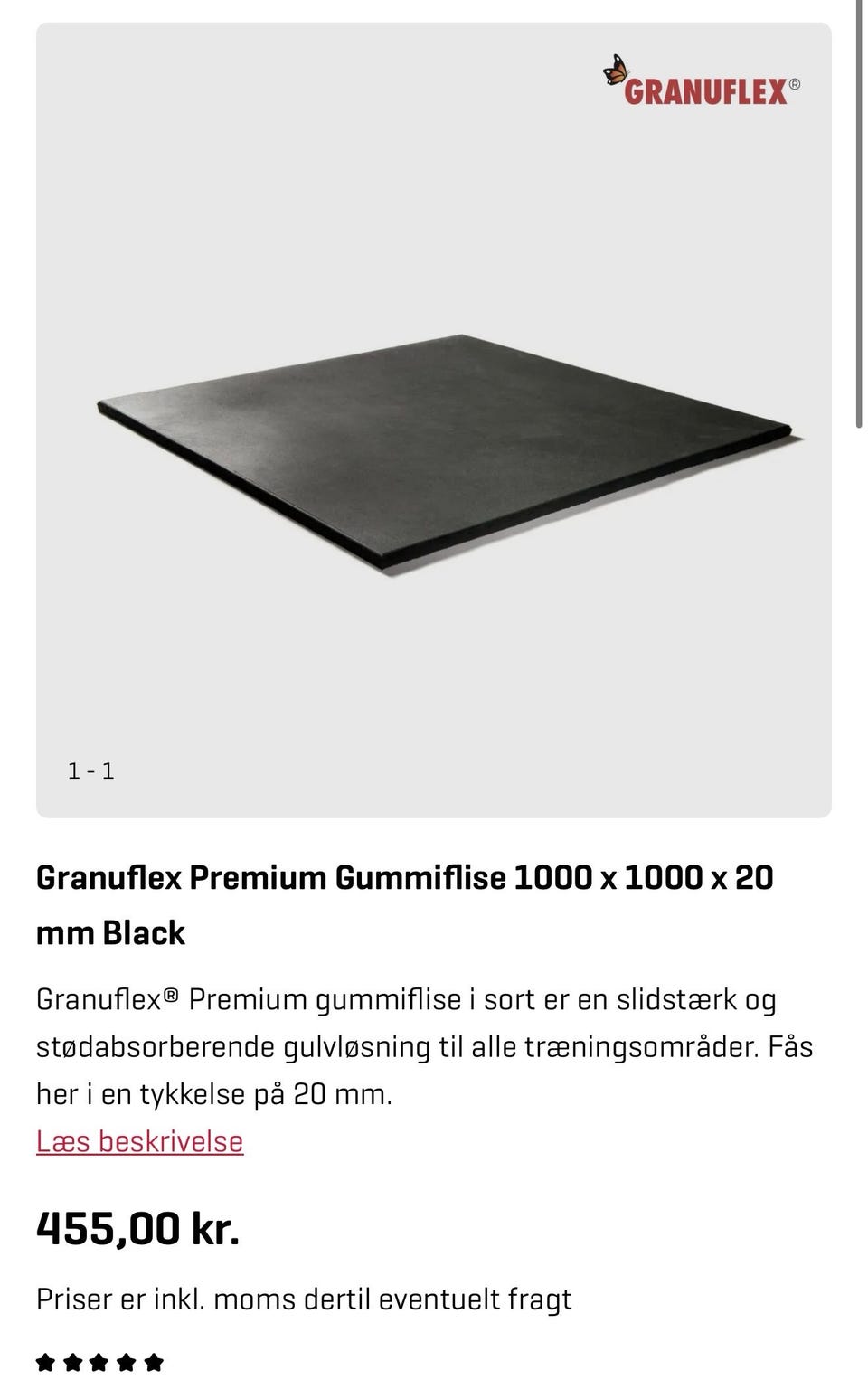Screen dimensions: 868x1389
Task: Click the Granuflex butterfly logo icon
Action: 613,71
